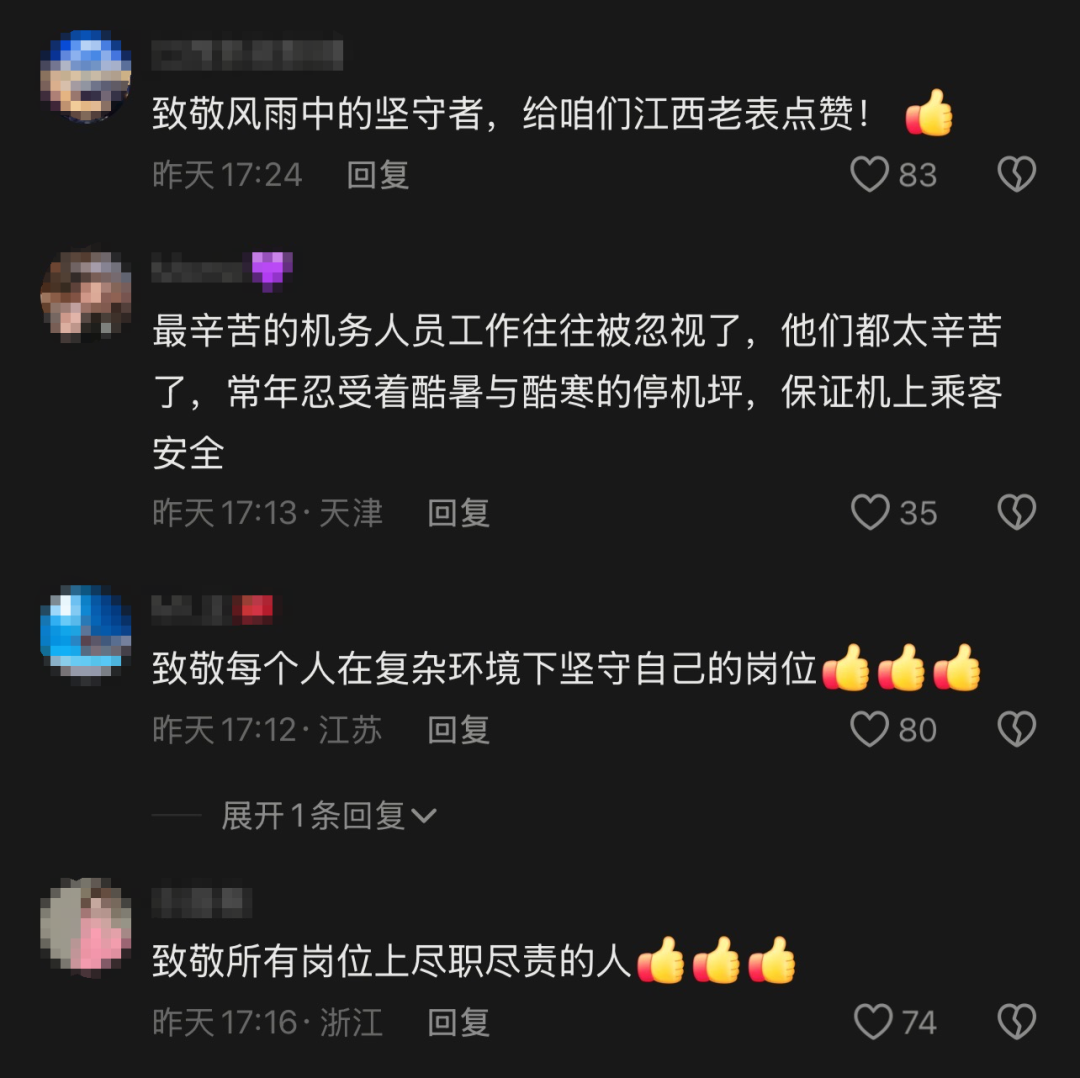Screen dimensions: 1080x1078
Task: Reply to the 江西老表 comment
Action: pyautogui.click(x=378, y=175)
